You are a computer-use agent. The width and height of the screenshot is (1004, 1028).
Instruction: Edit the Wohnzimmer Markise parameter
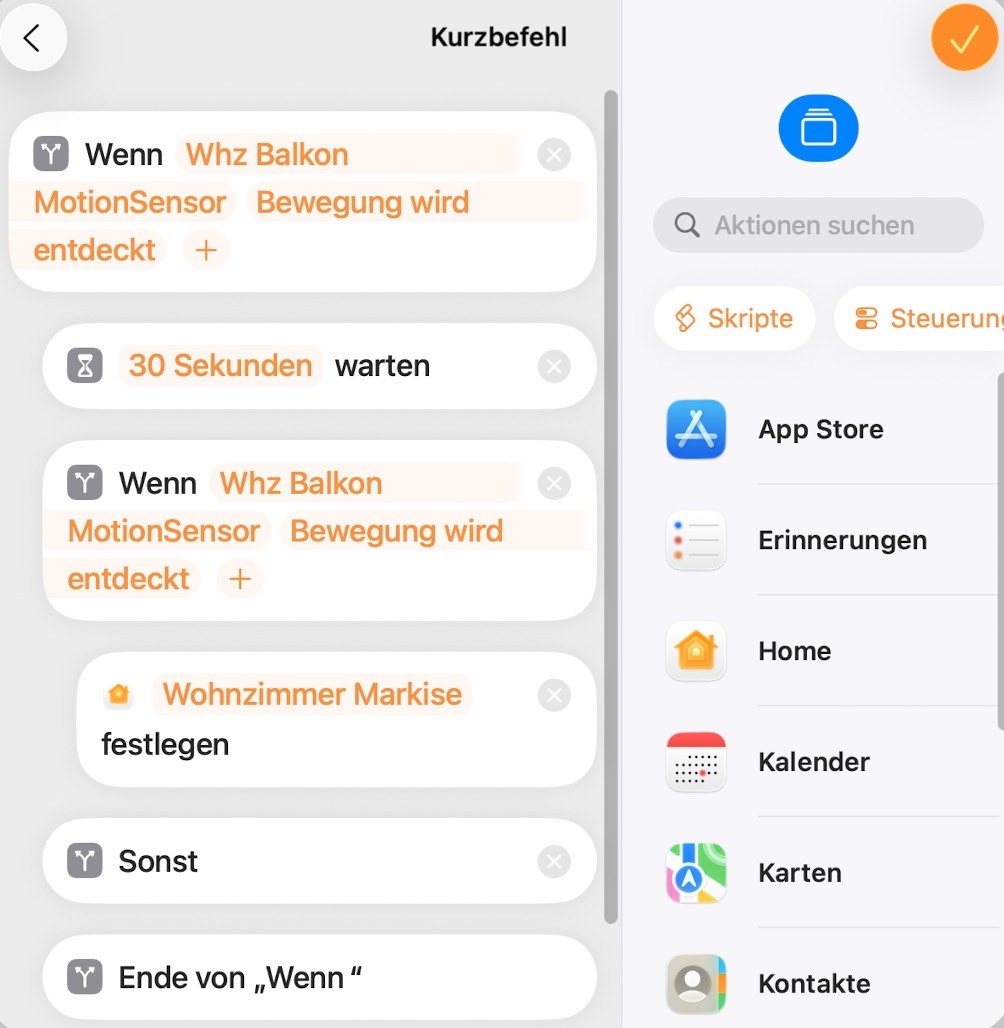coord(312,694)
